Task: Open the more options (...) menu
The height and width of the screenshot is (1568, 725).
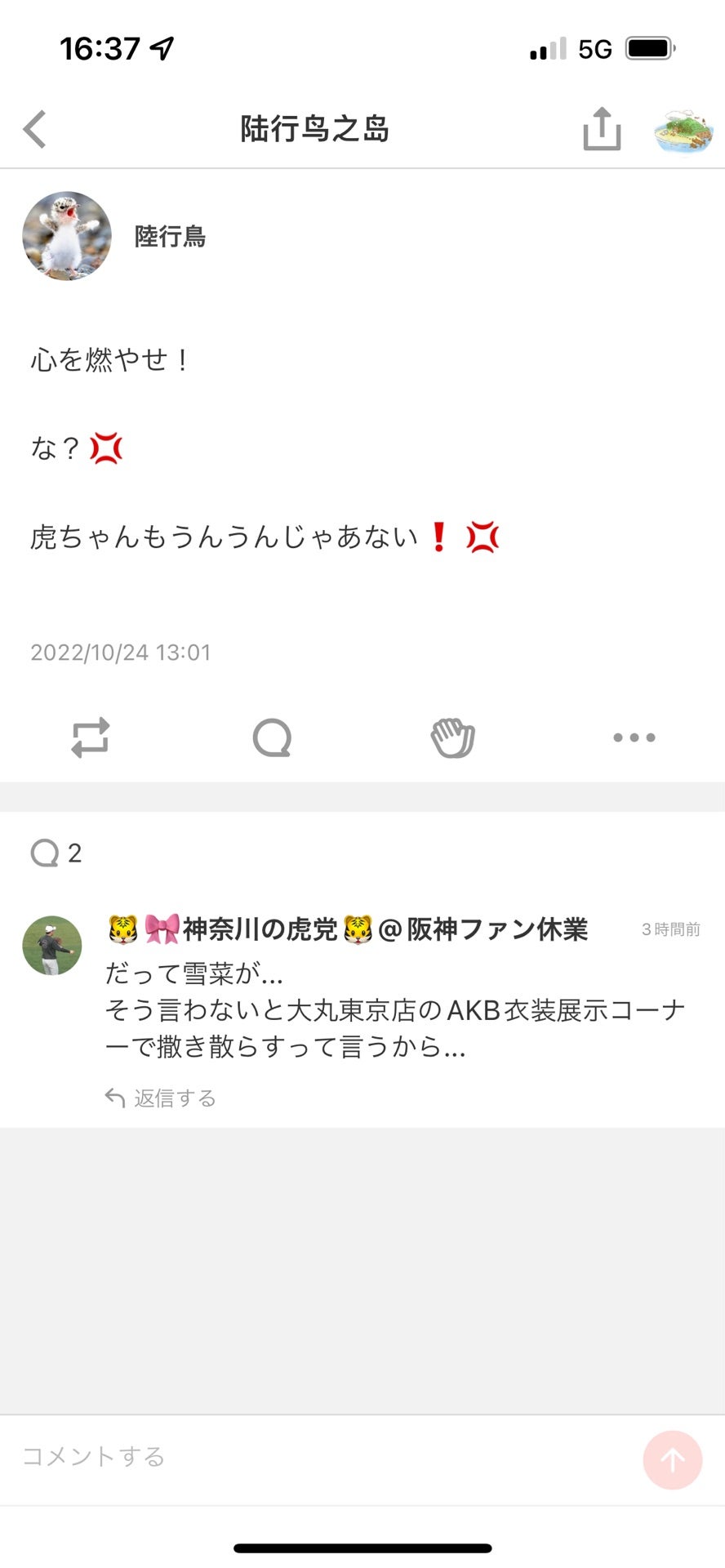Action: tap(634, 737)
